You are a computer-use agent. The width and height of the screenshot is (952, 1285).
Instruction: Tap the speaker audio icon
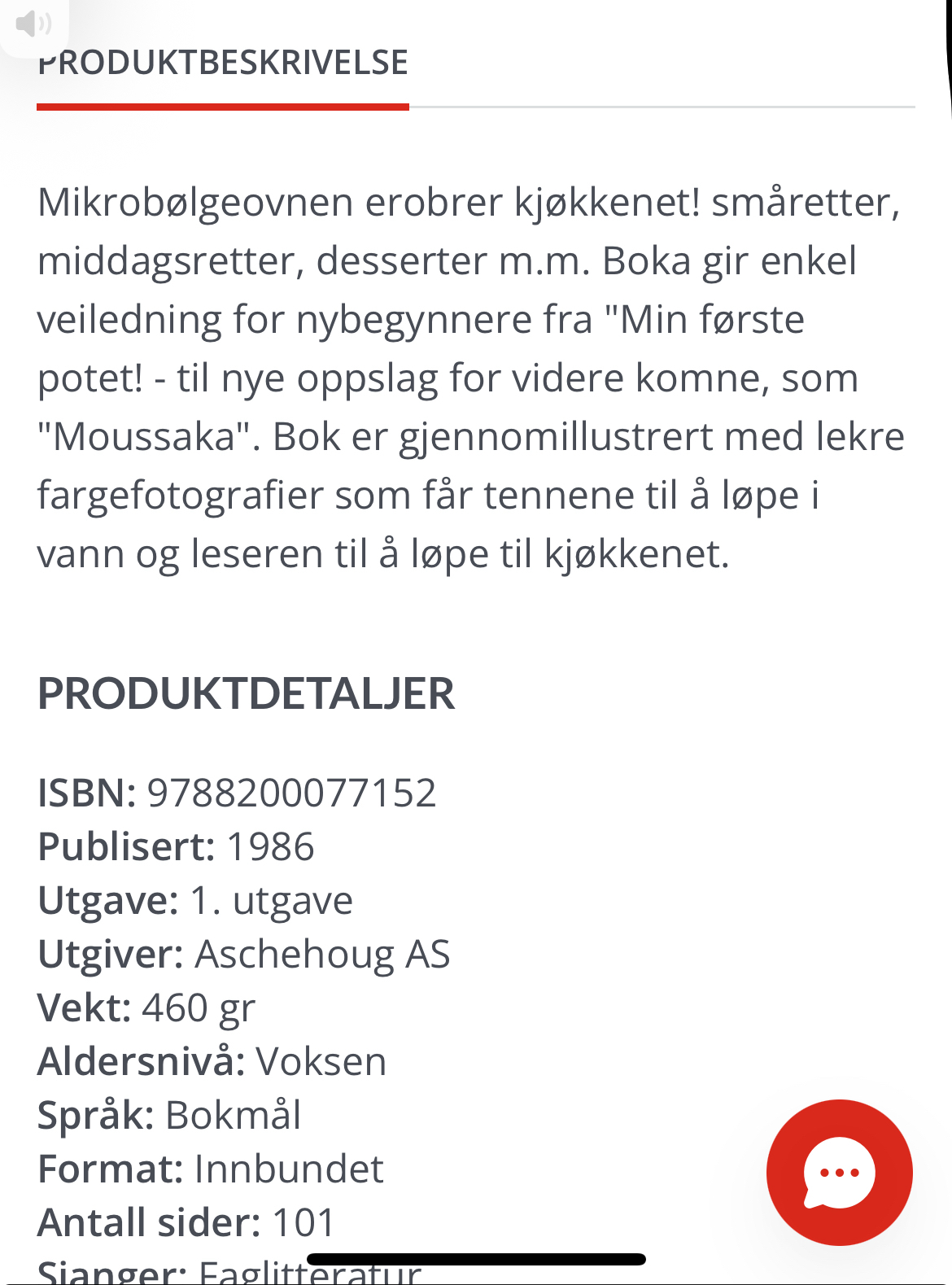[33, 24]
